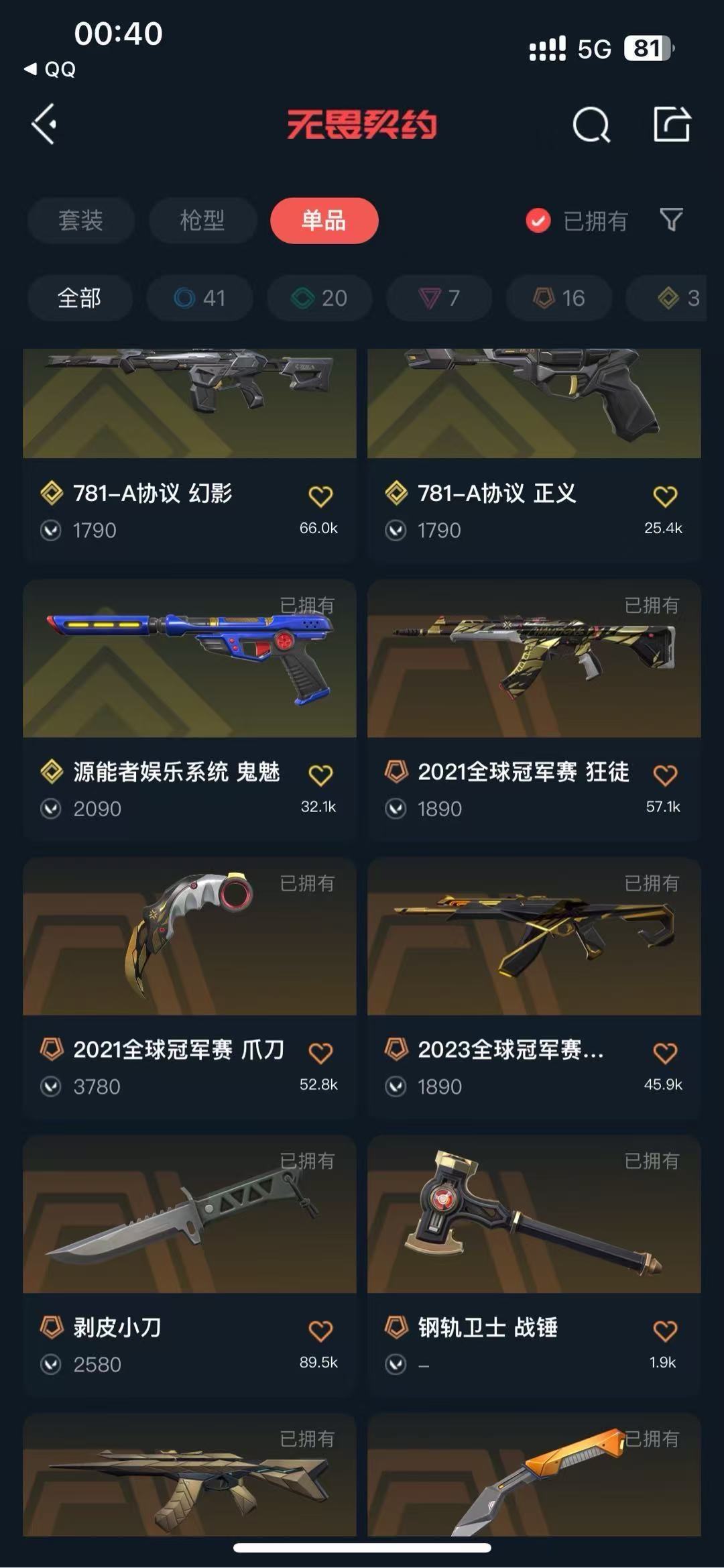Favorite the 剥皮小刀 knife skin
724x1568 pixels.
(320, 1331)
